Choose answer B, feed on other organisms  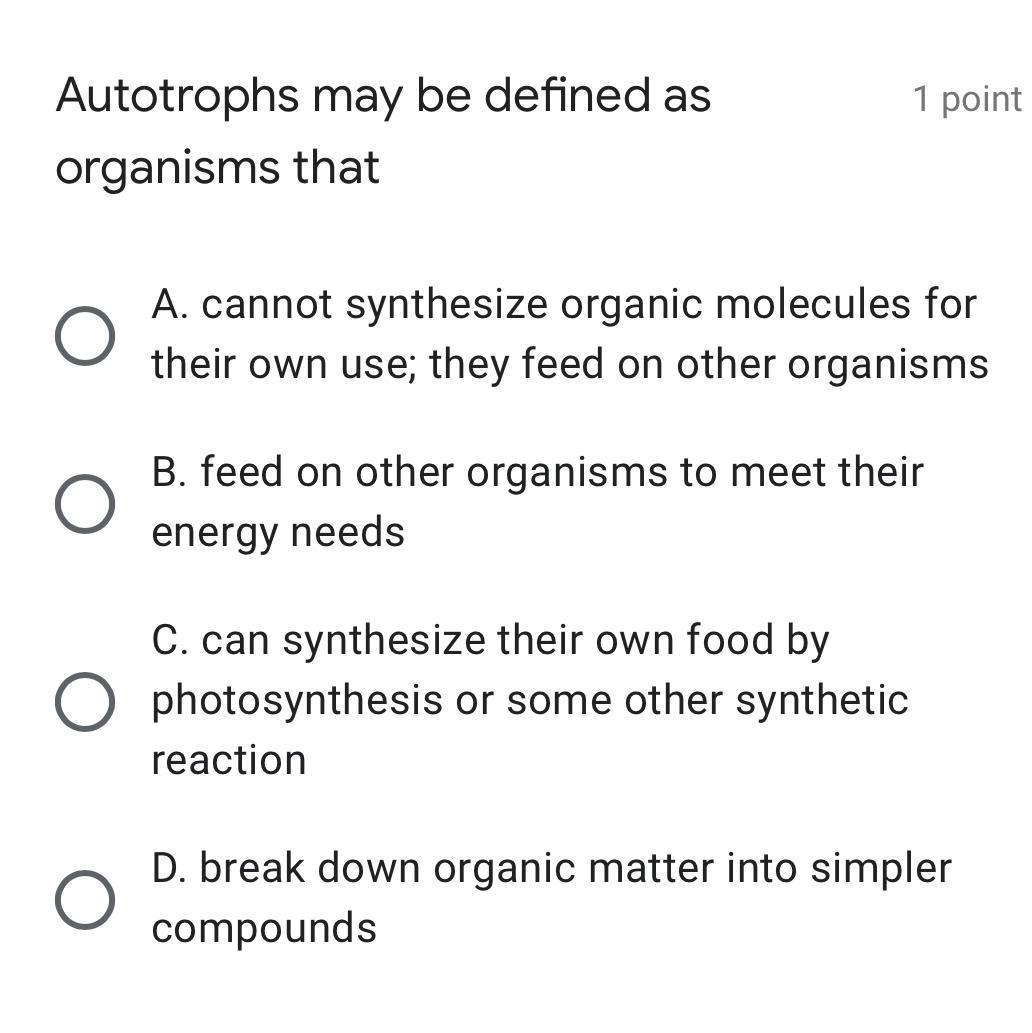click(x=84, y=503)
